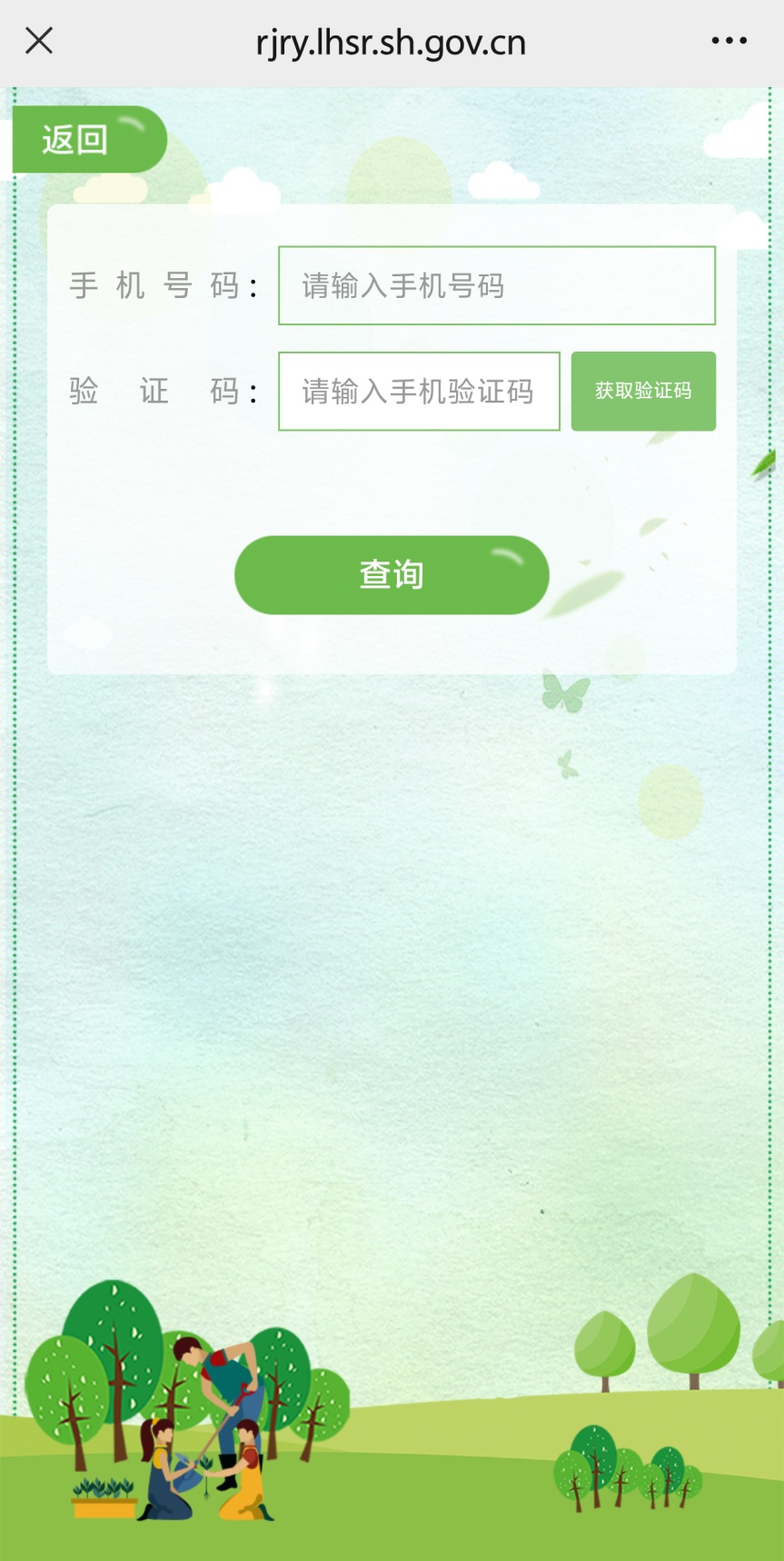Open the three-dot overflow menu

tap(729, 41)
